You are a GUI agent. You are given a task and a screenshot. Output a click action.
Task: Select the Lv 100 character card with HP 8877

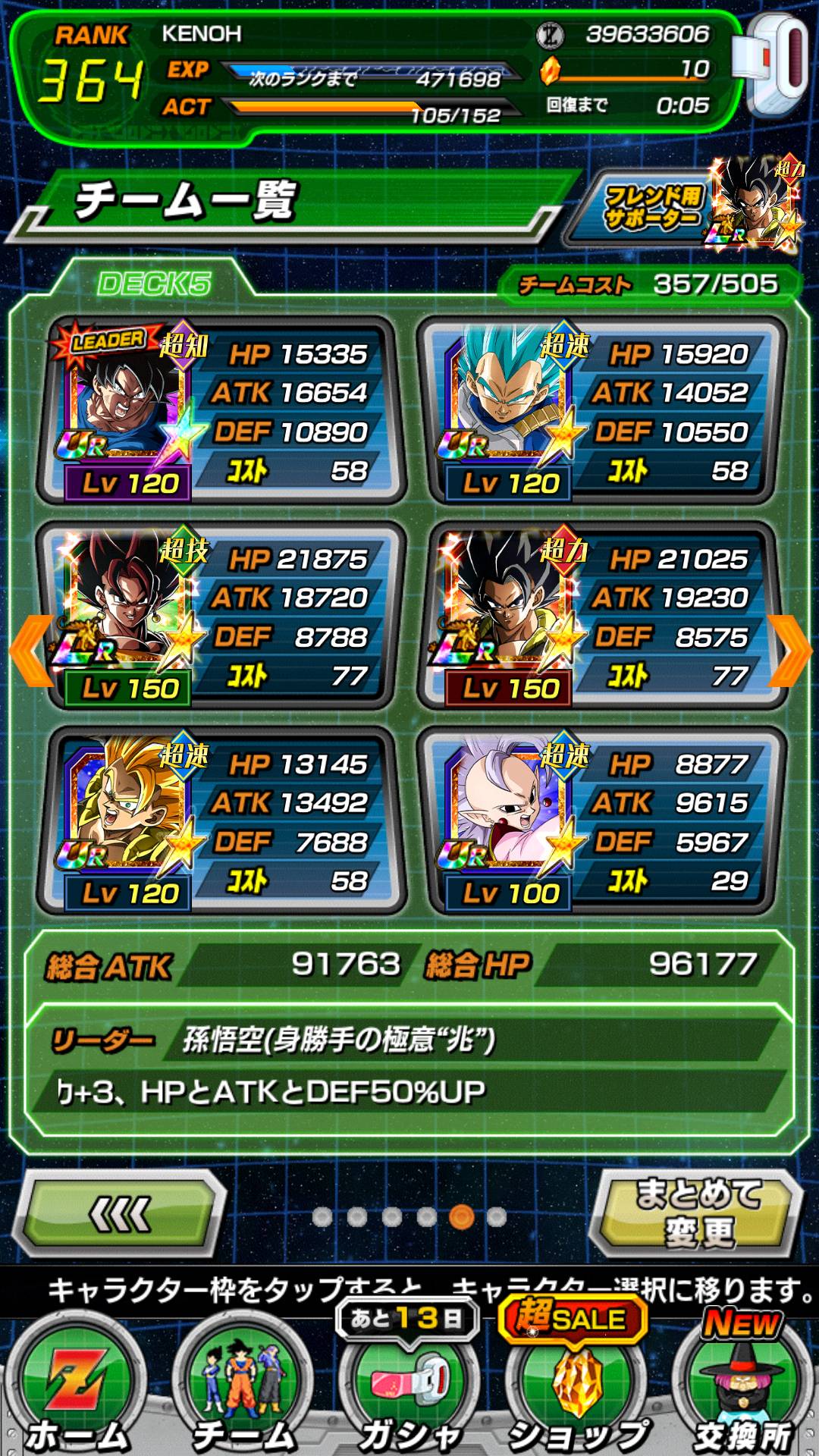pos(601,821)
